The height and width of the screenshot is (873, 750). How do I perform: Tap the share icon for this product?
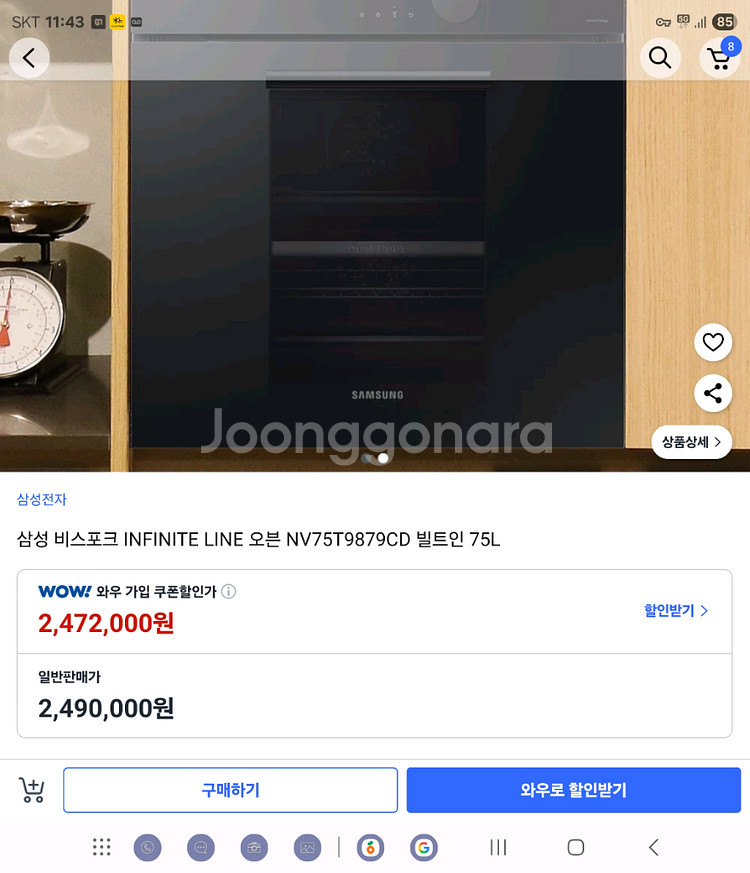[x=713, y=393]
